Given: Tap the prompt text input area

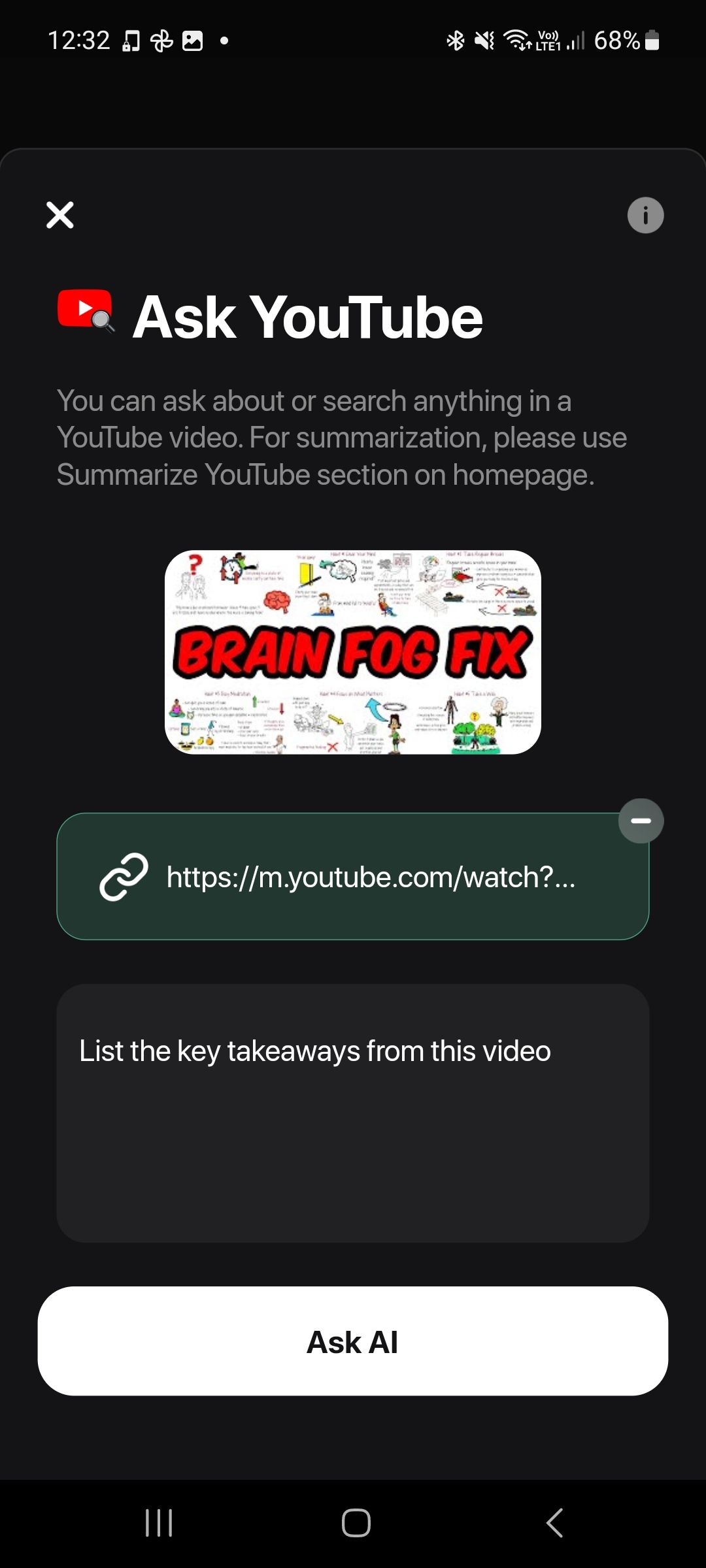Looking at the screenshot, I should pos(353,1111).
